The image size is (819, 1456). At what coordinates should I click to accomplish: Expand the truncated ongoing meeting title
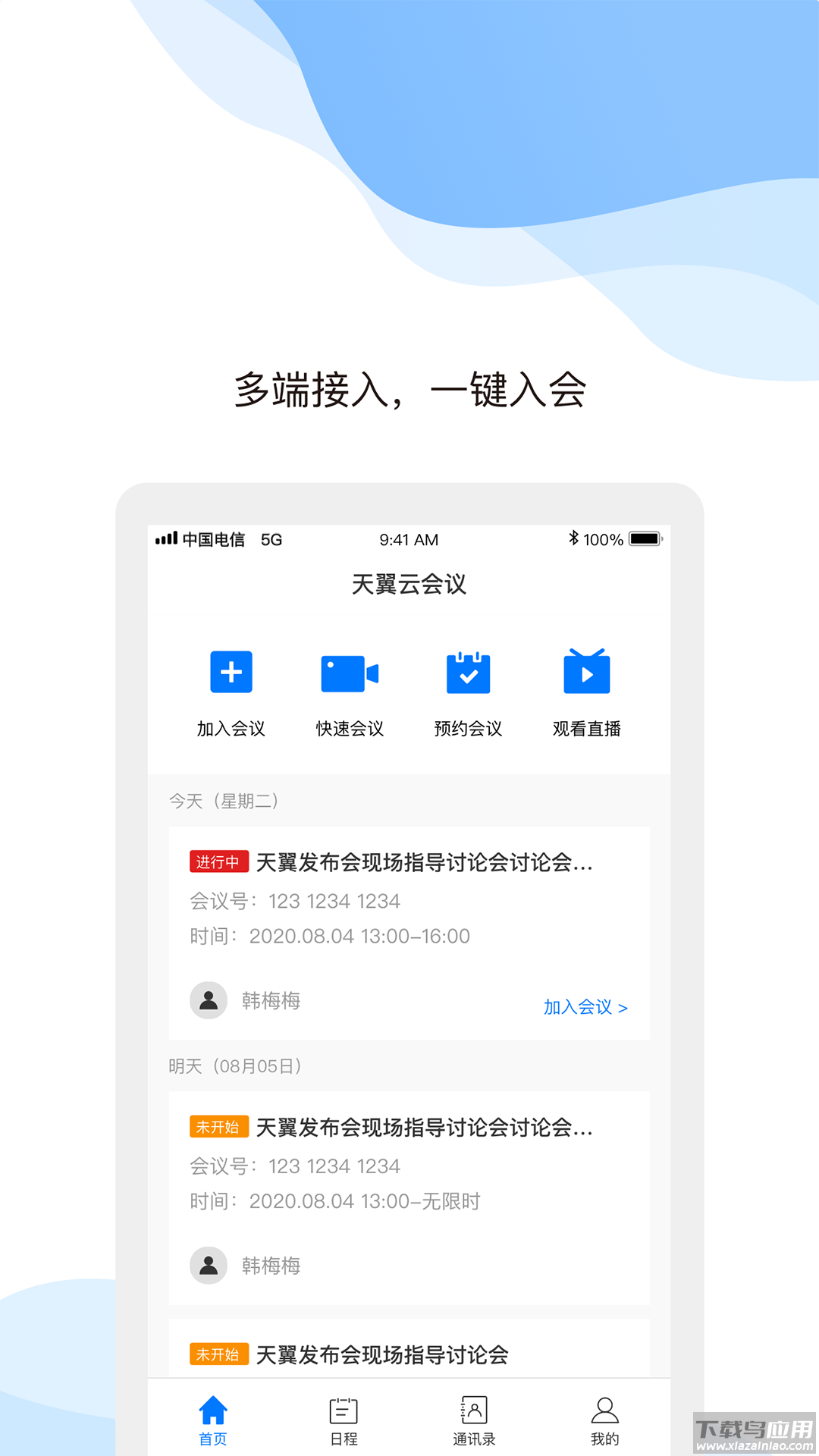click(425, 862)
